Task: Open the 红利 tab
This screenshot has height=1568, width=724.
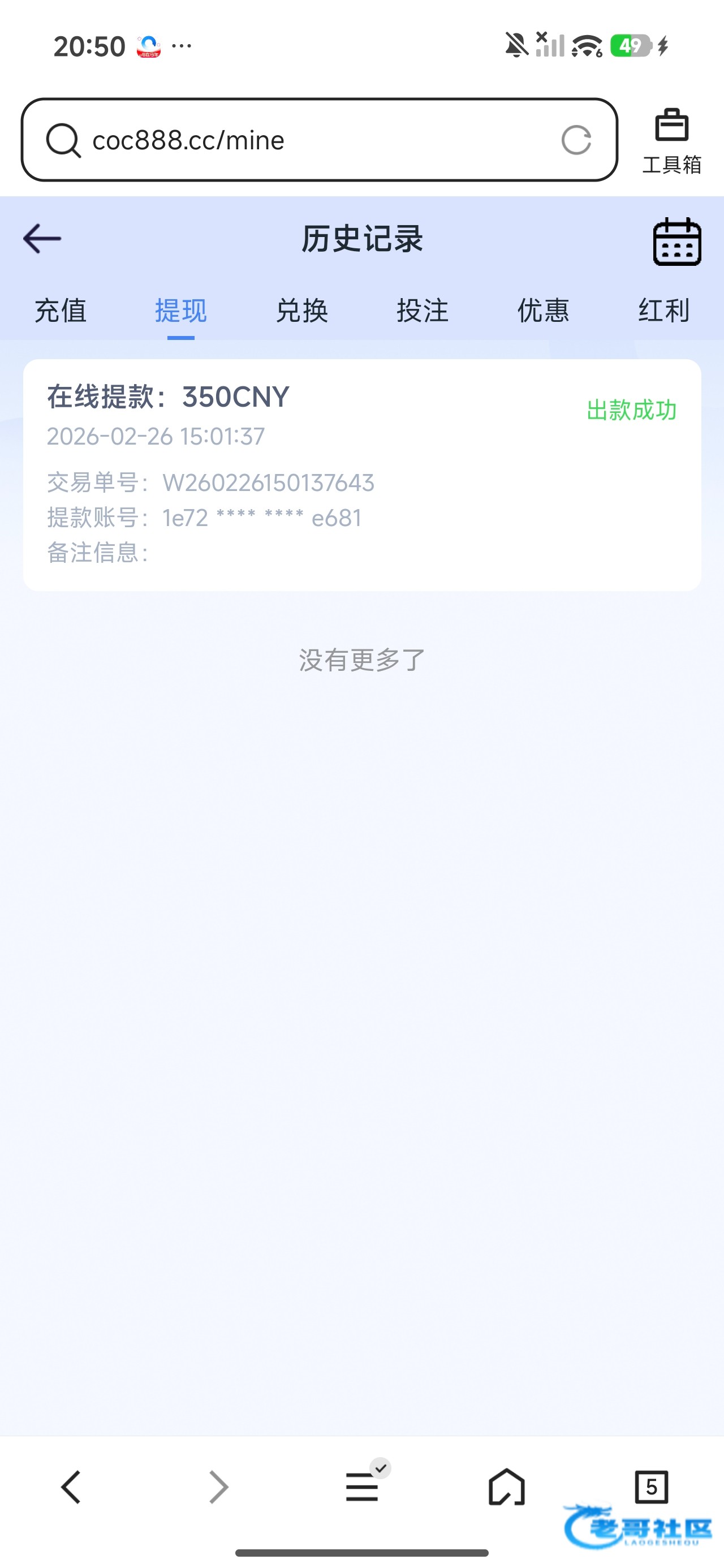Action: pos(663,311)
